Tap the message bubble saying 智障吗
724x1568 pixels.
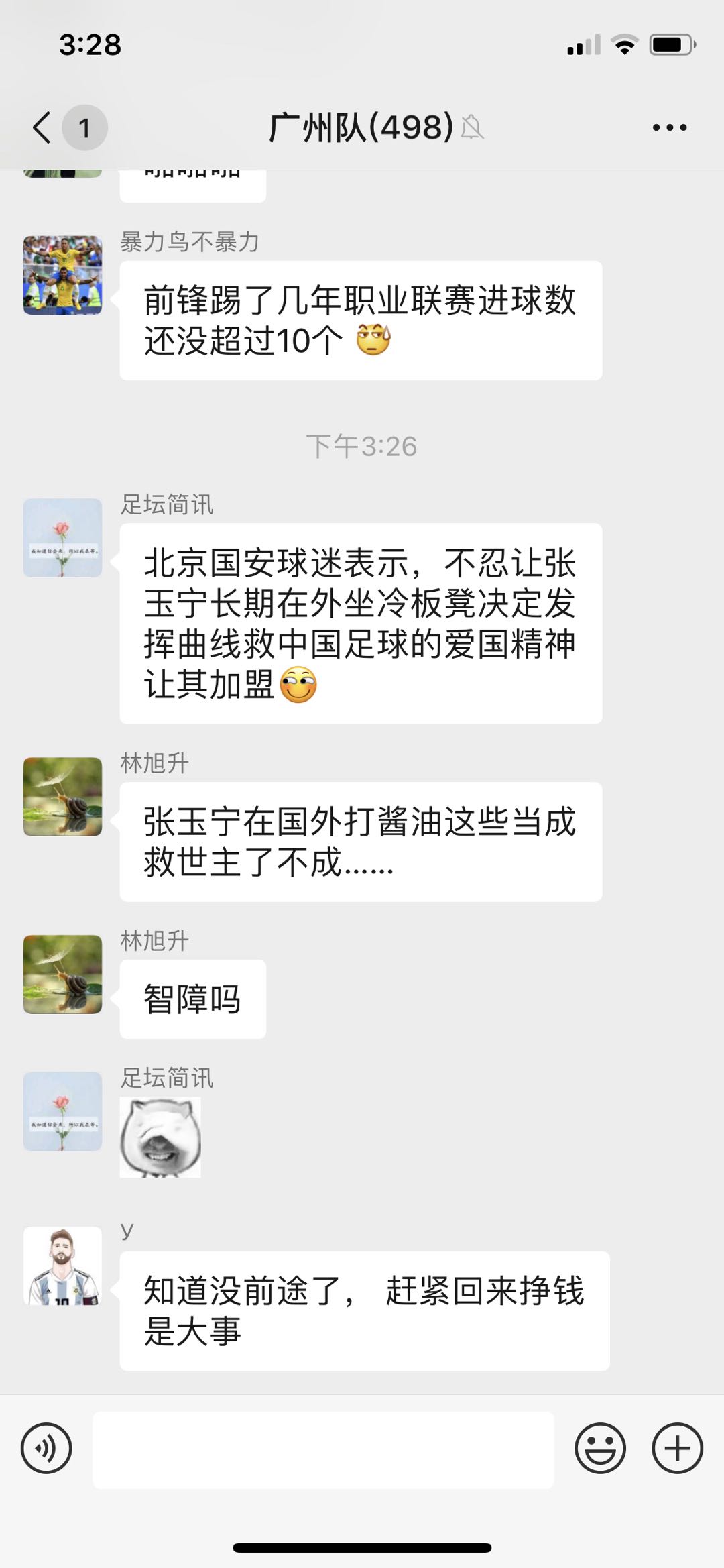[192, 999]
